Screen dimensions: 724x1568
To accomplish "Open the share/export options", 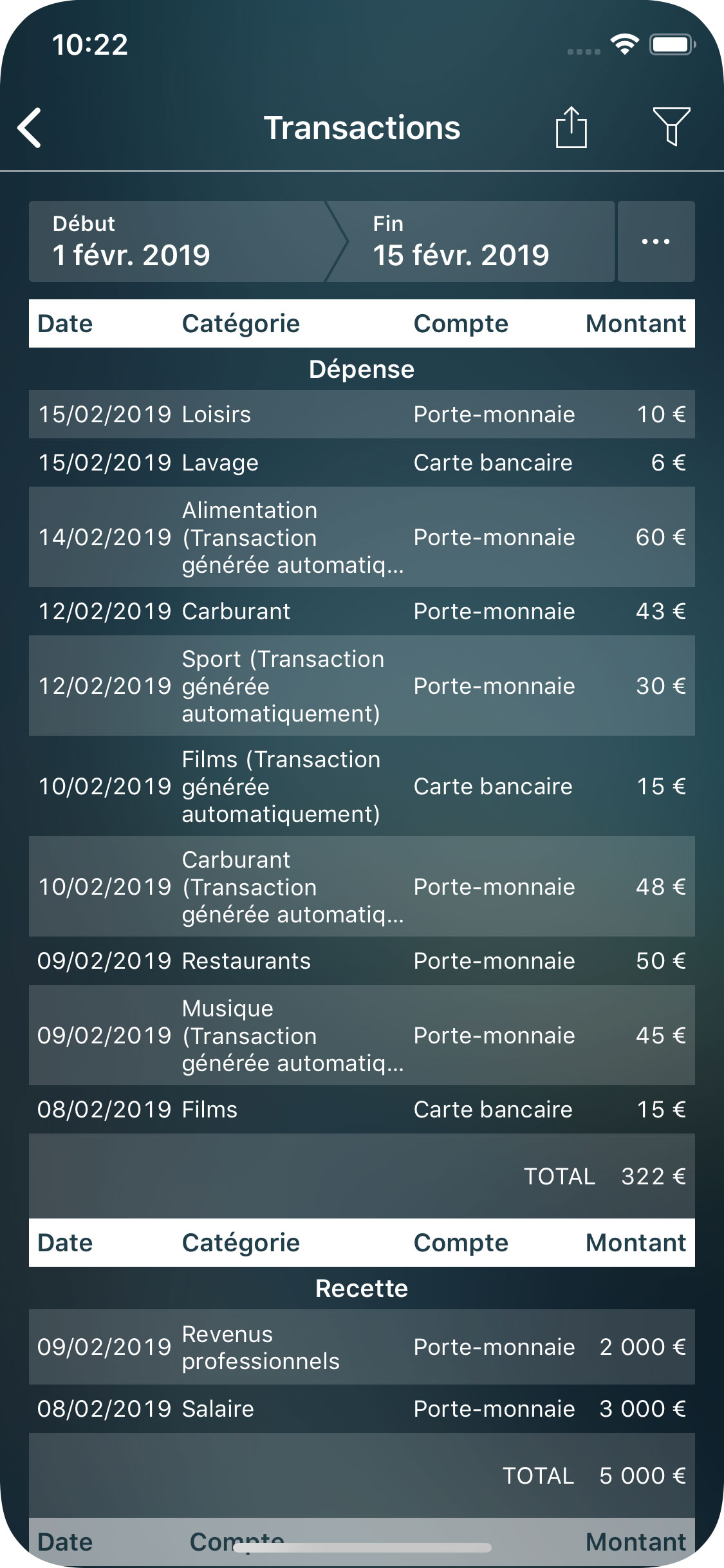I will click(x=572, y=127).
